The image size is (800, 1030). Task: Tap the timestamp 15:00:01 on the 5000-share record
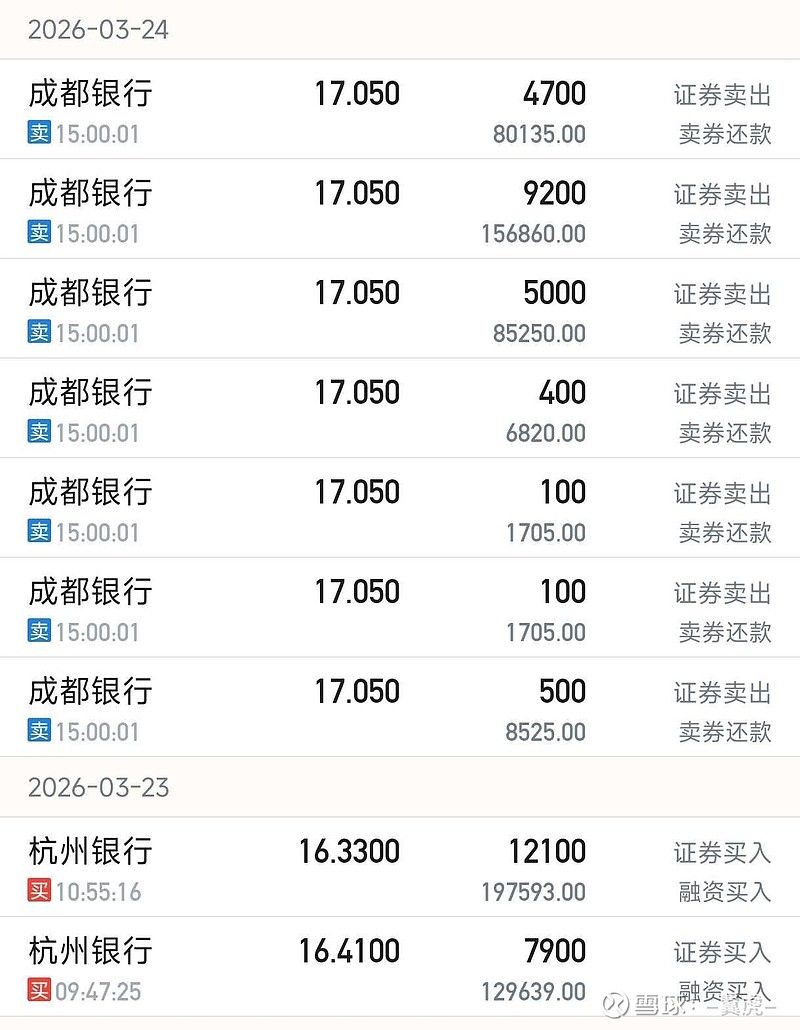click(97, 333)
